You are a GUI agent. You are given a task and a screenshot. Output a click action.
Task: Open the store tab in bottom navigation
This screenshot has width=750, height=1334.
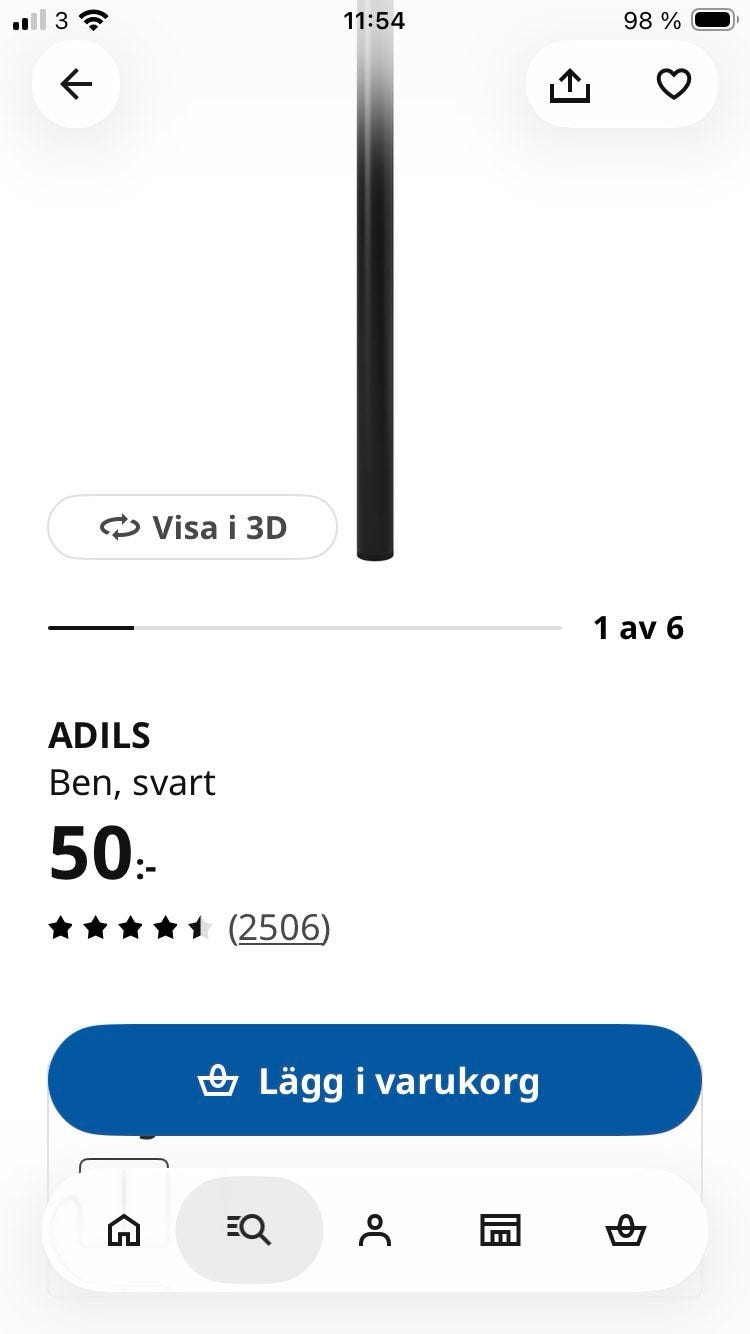(x=501, y=1229)
